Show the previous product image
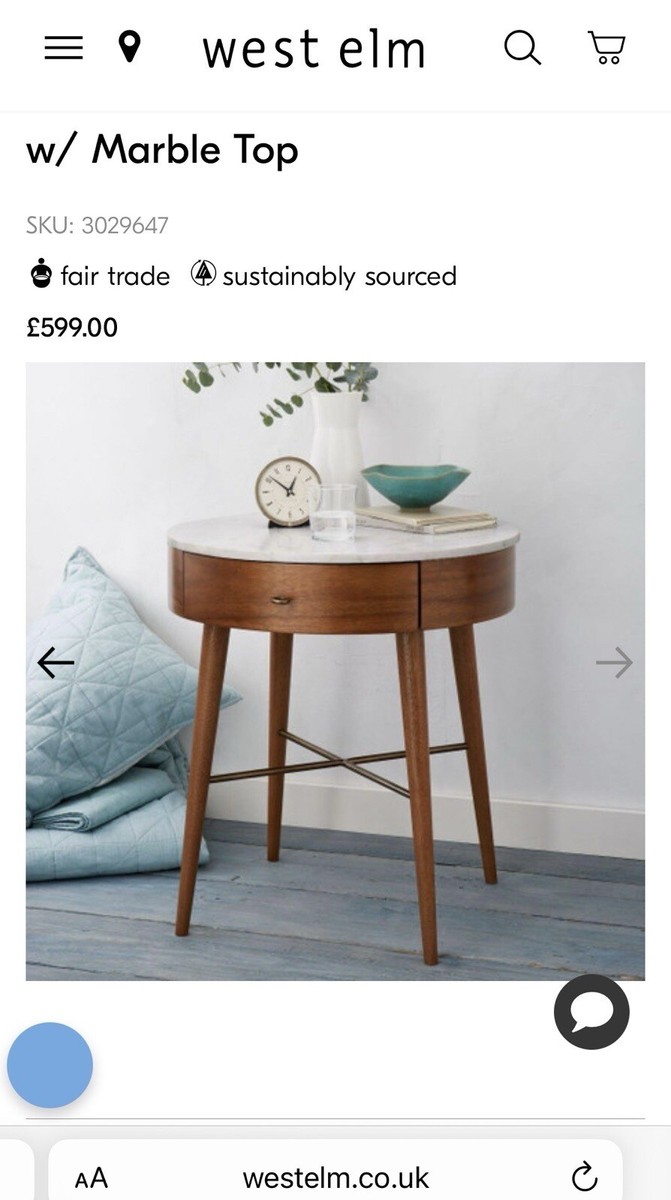The image size is (671, 1200). [56, 662]
